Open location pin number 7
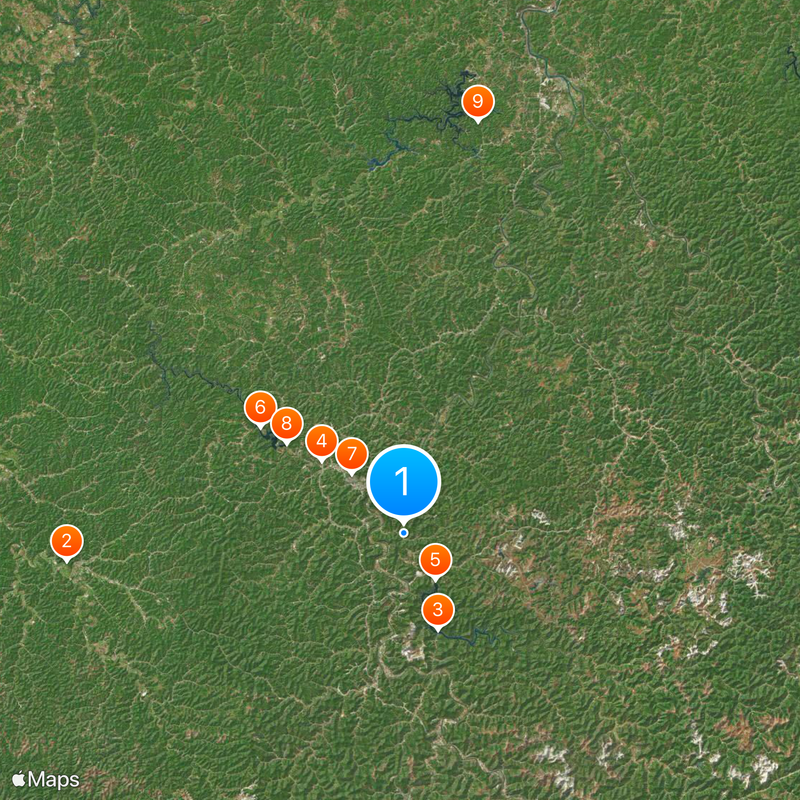800x800 pixels. [x=351, y=454]
